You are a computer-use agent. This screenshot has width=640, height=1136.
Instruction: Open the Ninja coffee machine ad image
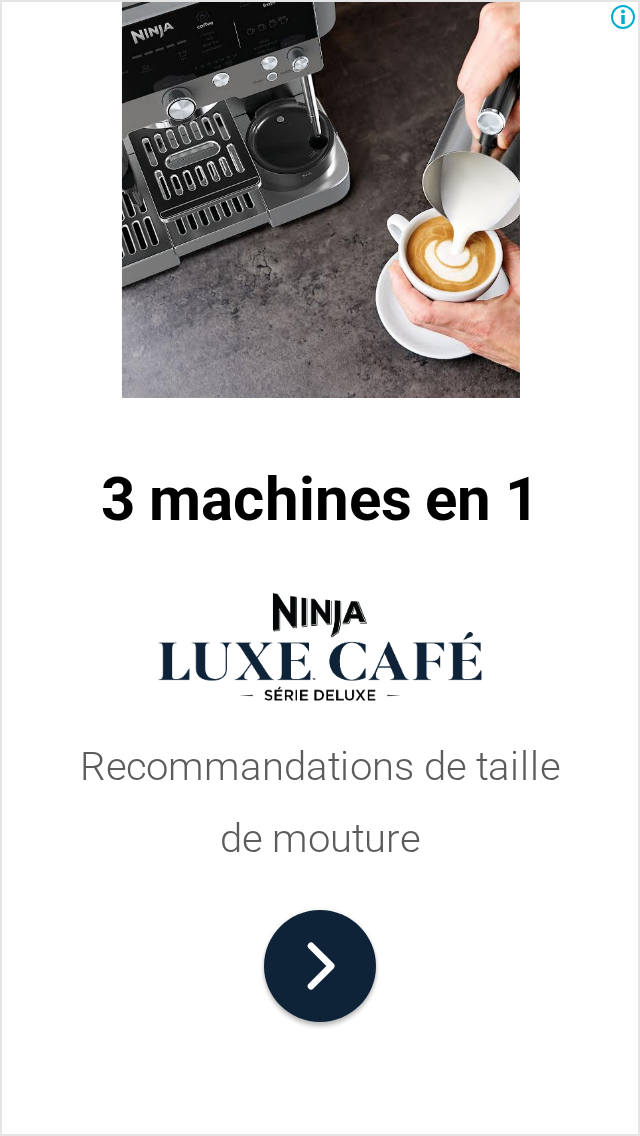point(320,200)
